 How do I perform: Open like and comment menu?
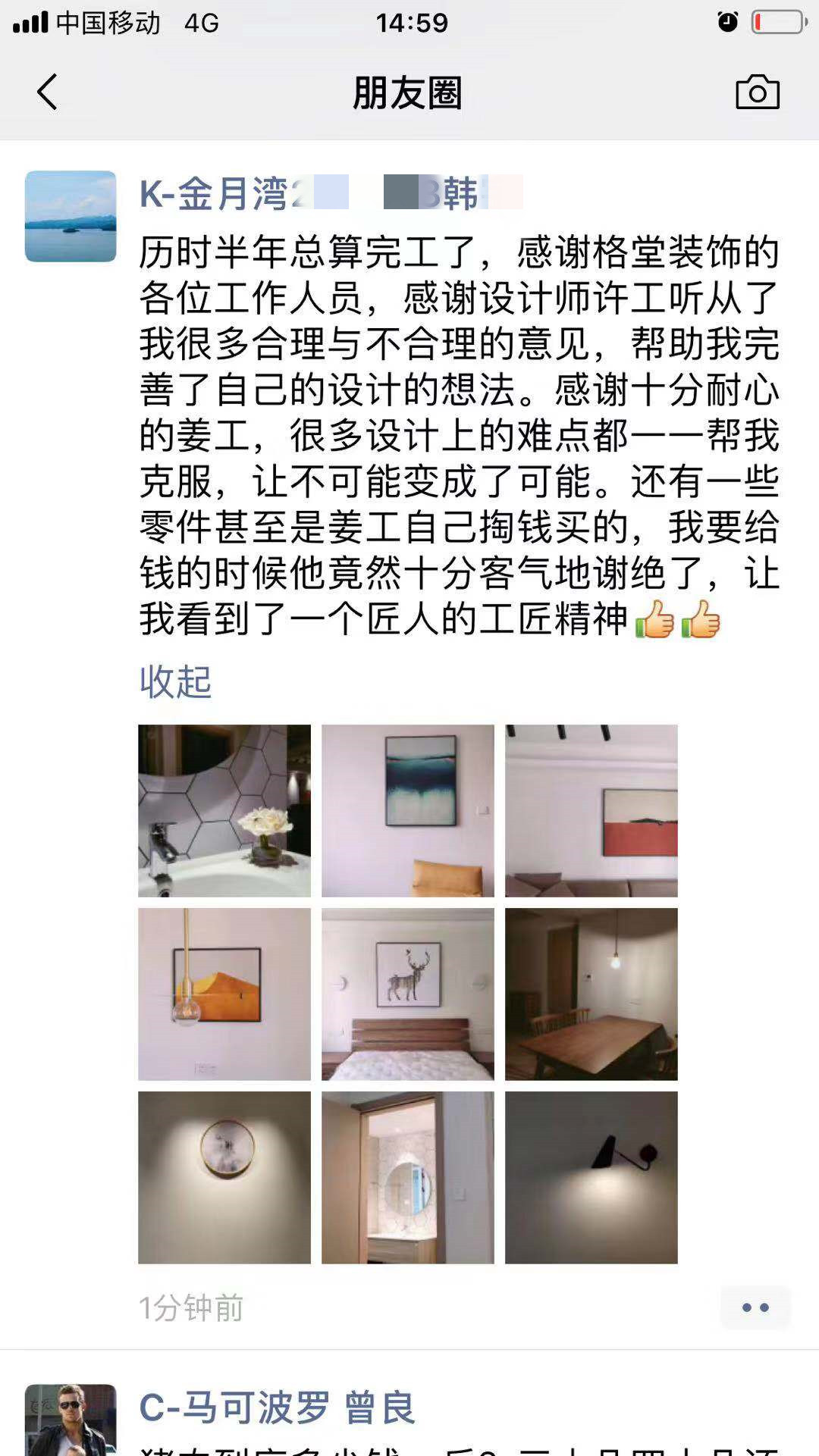point(755,1307)
